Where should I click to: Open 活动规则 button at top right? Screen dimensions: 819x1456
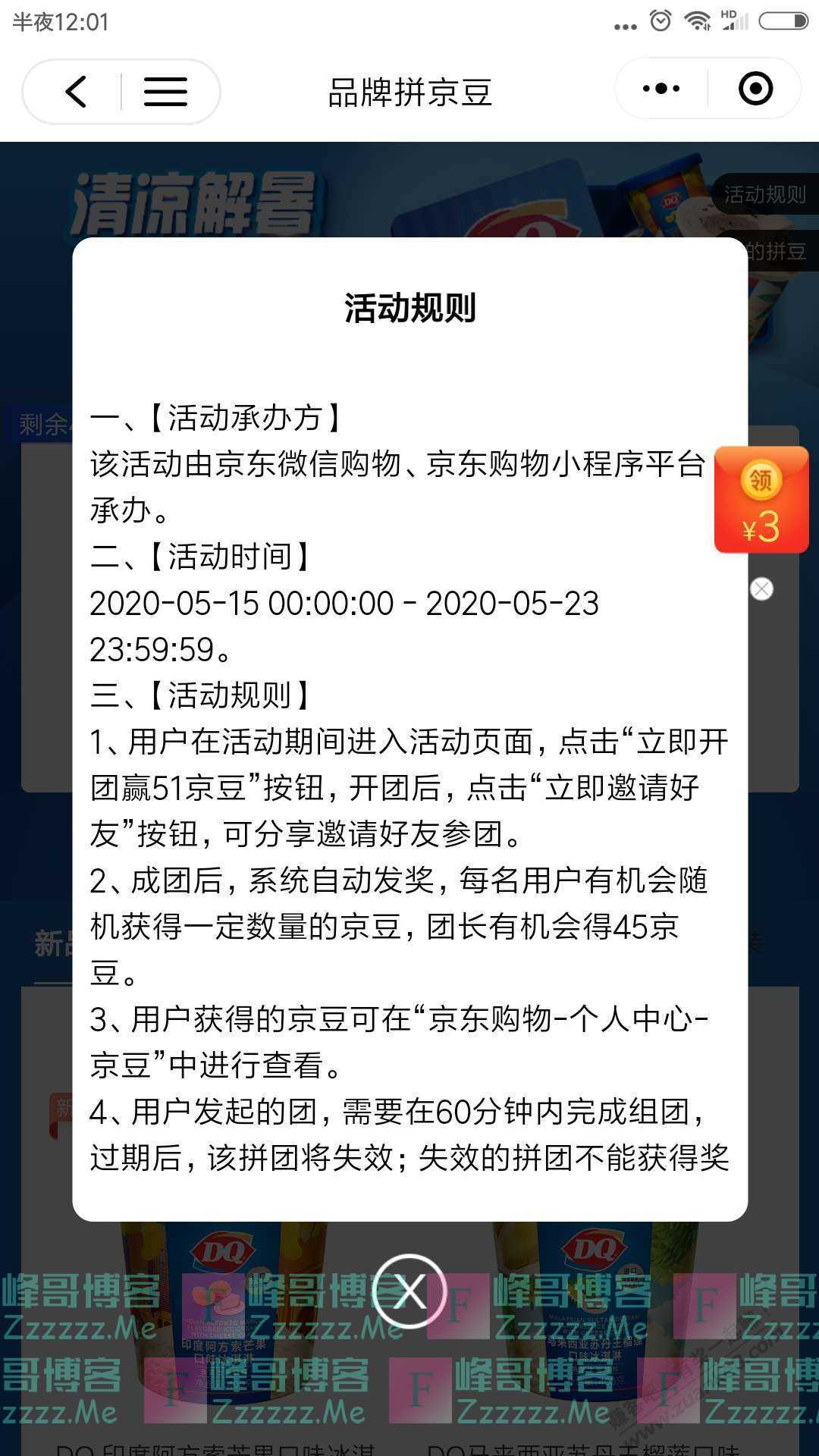click(764, 195)
